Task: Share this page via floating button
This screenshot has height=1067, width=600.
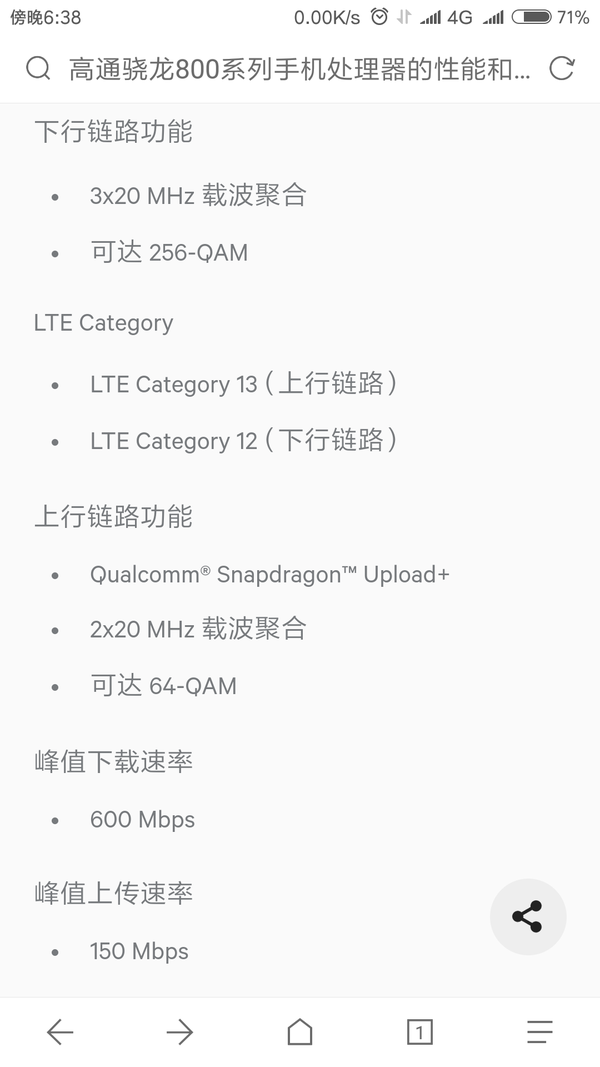Action: coord(528,917)
